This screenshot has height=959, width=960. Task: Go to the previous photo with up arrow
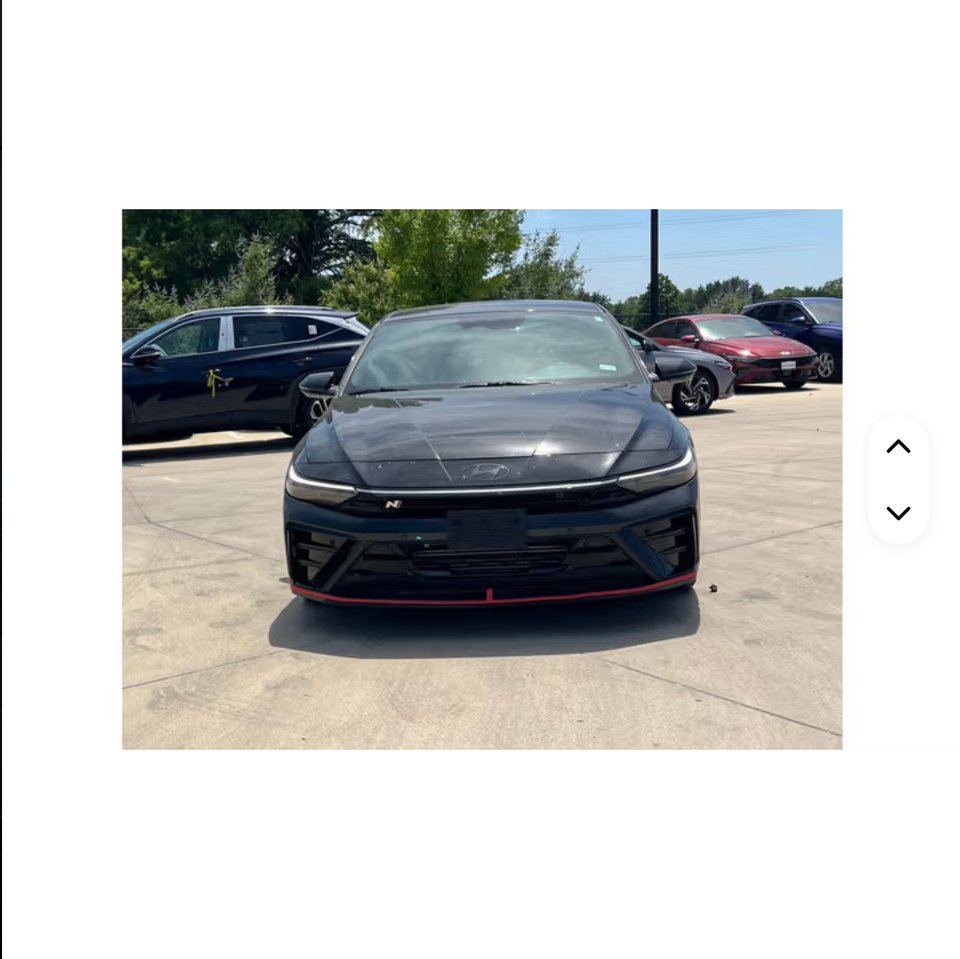898,446
